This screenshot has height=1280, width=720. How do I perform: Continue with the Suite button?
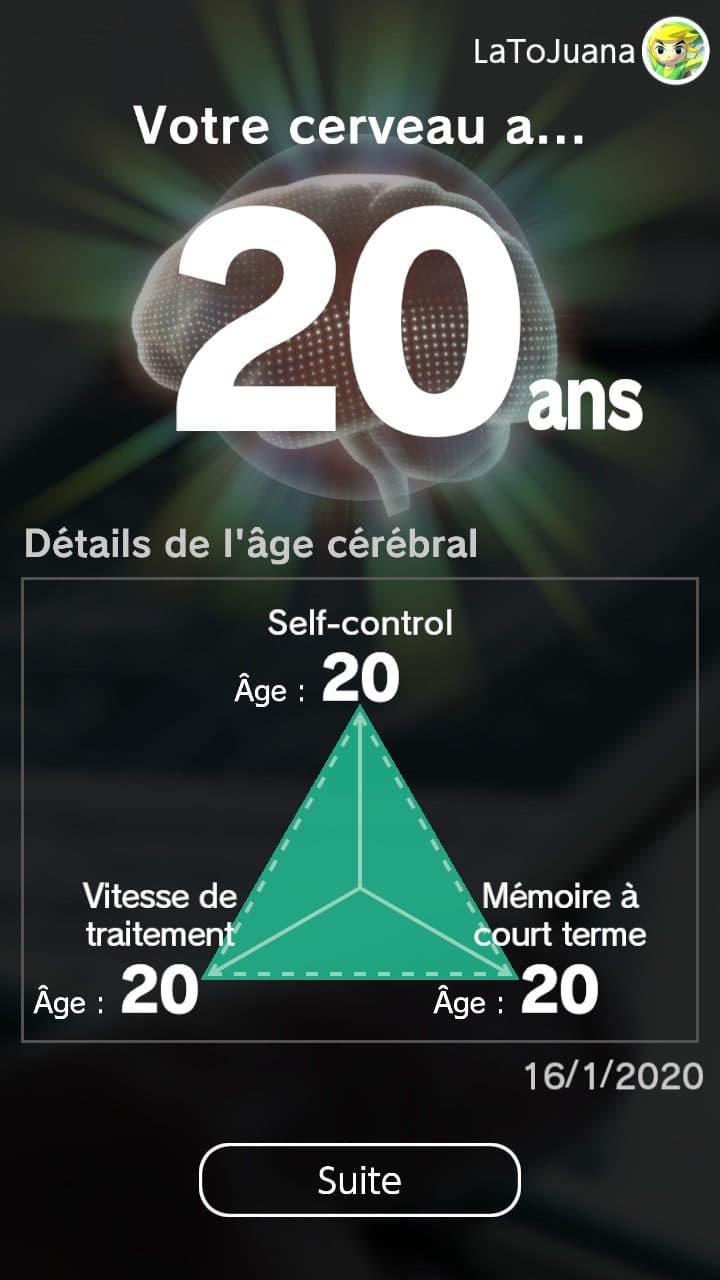[360, 1180]
